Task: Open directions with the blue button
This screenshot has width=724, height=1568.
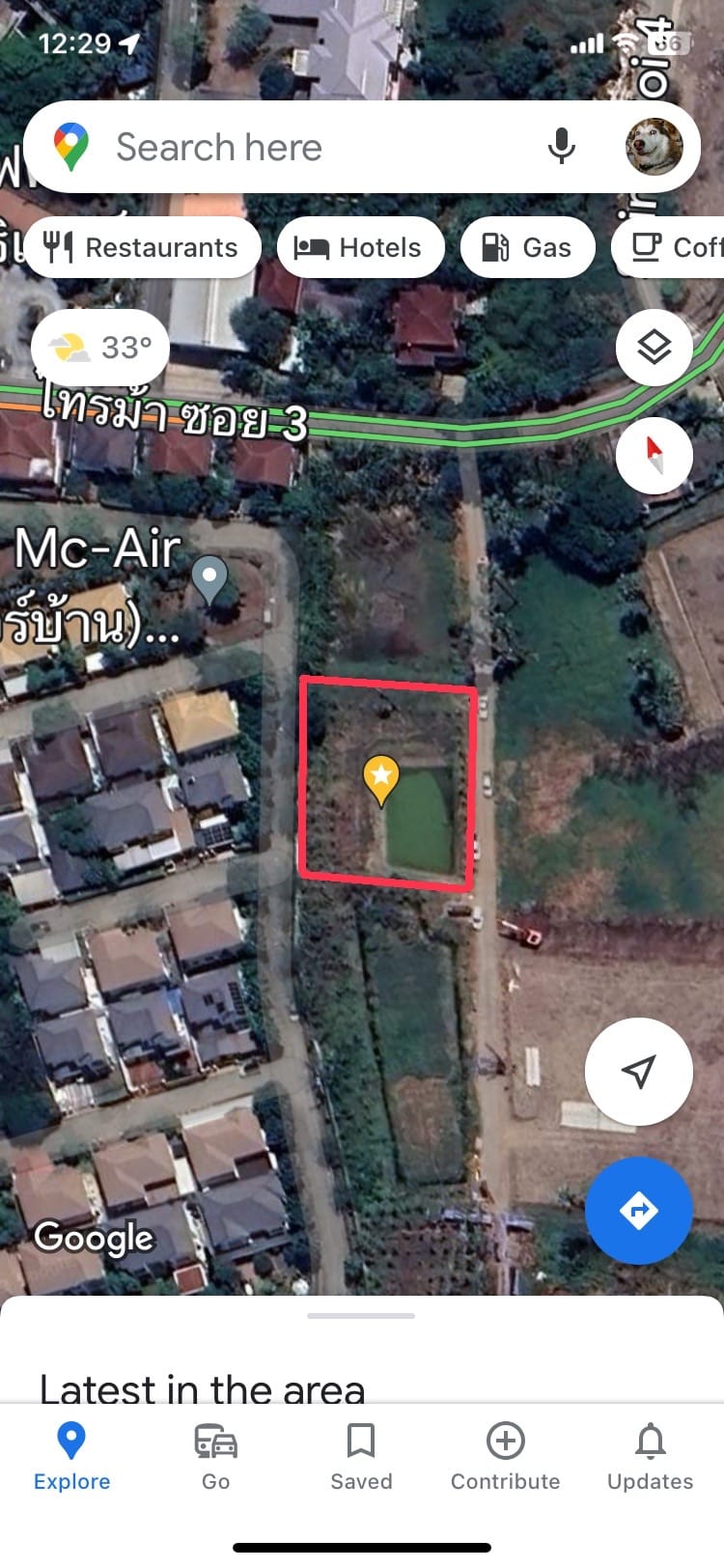Action: [x=639, y=1210]
